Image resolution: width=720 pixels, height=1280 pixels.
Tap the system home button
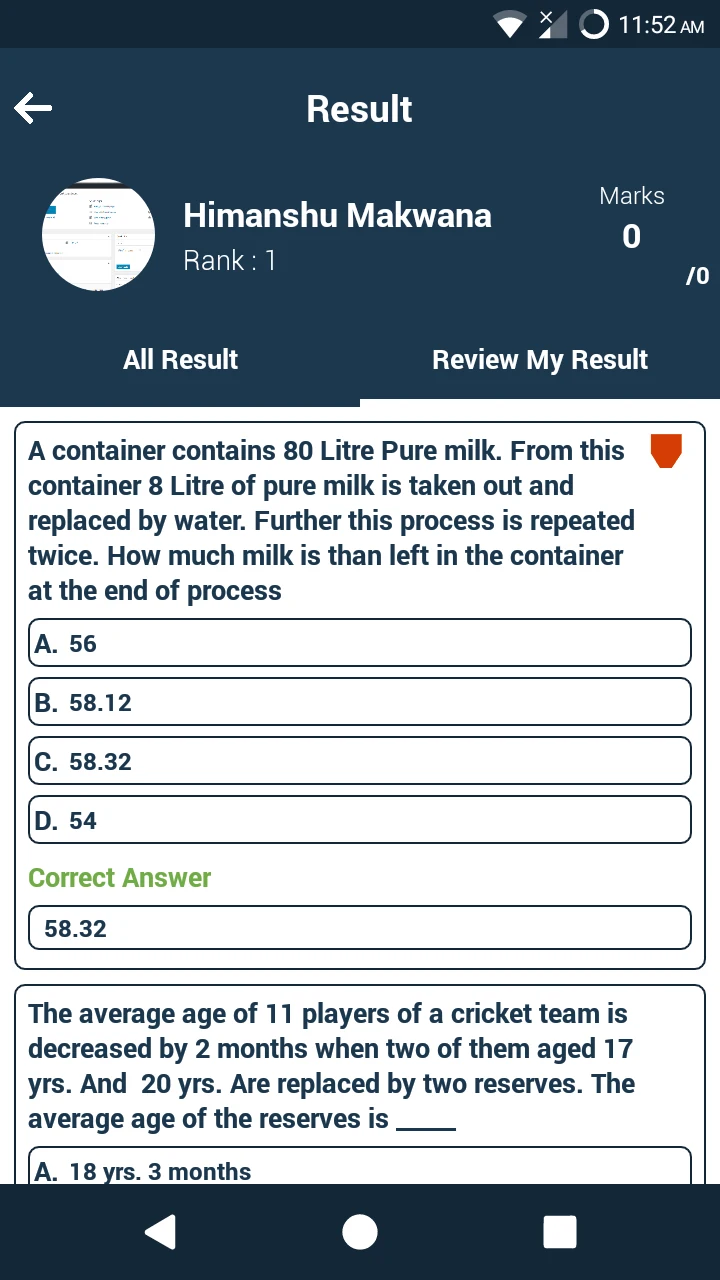[x=360, y=1232]
